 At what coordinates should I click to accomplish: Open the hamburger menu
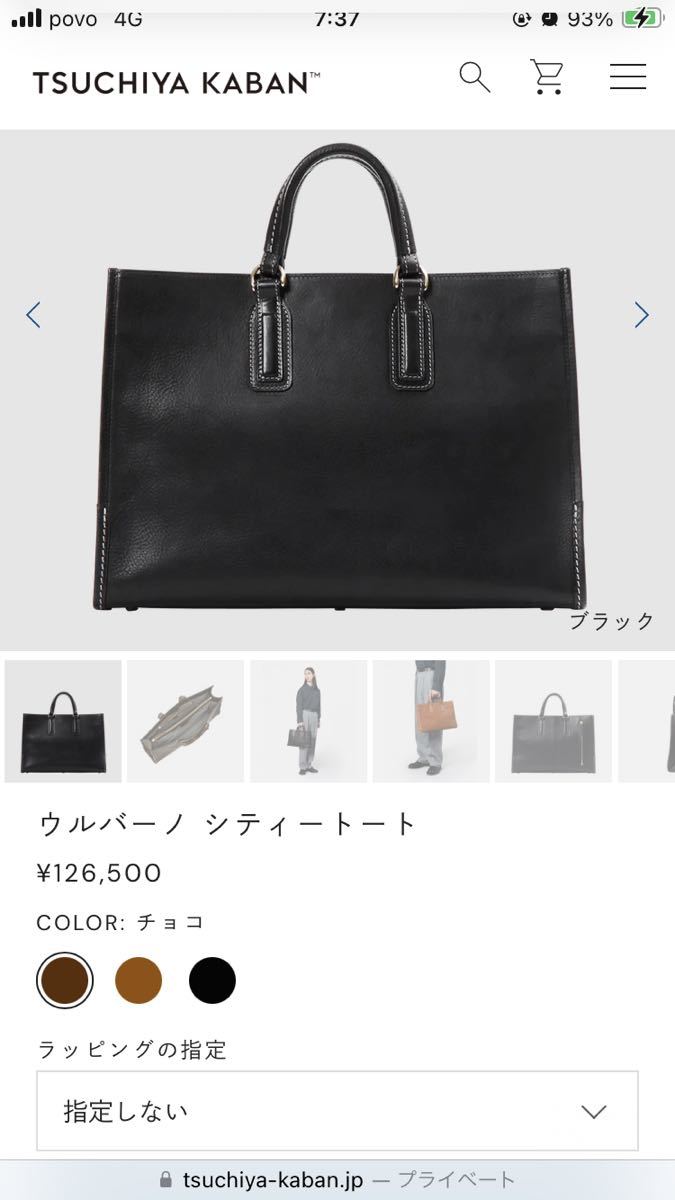627,77
